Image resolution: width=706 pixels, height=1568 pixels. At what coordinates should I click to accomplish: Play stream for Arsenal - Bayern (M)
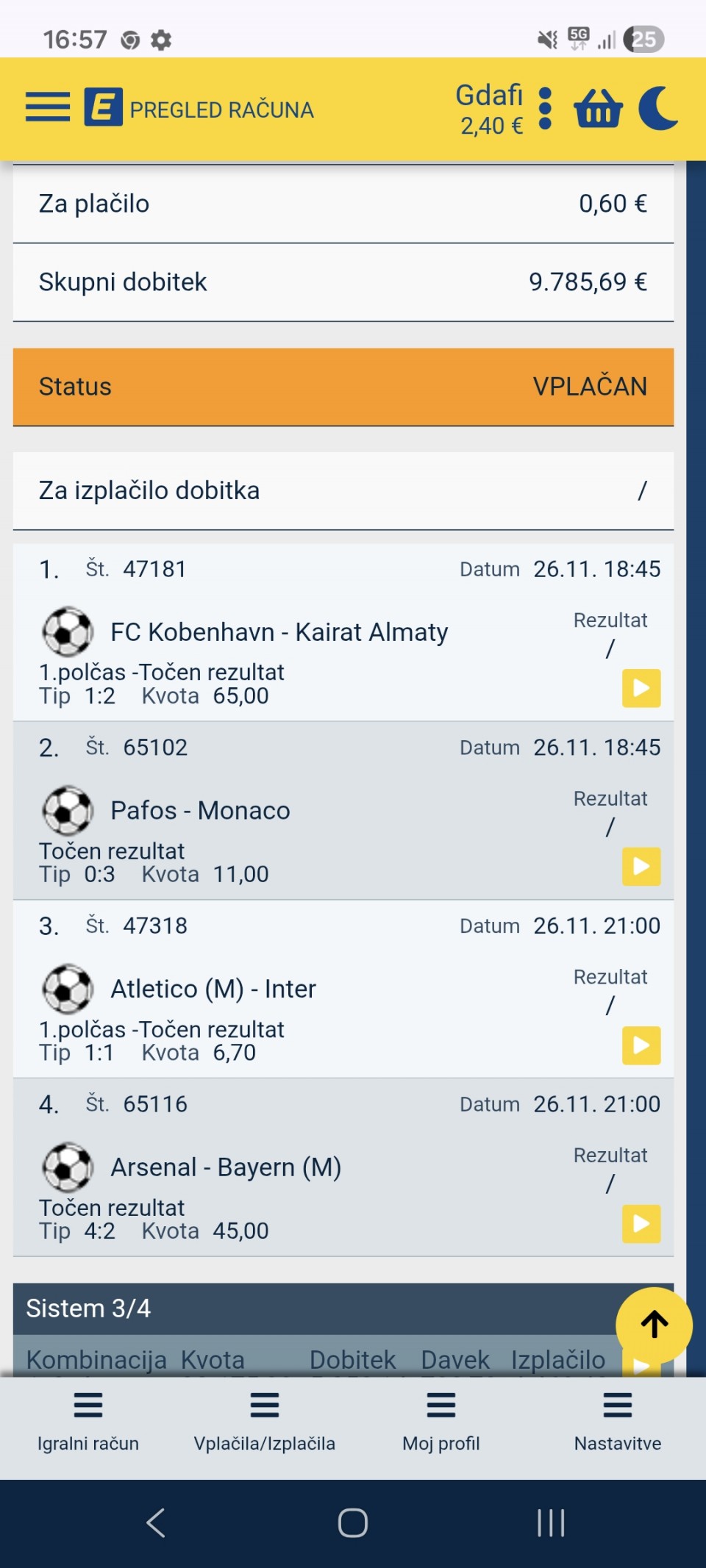point(641,1224)
